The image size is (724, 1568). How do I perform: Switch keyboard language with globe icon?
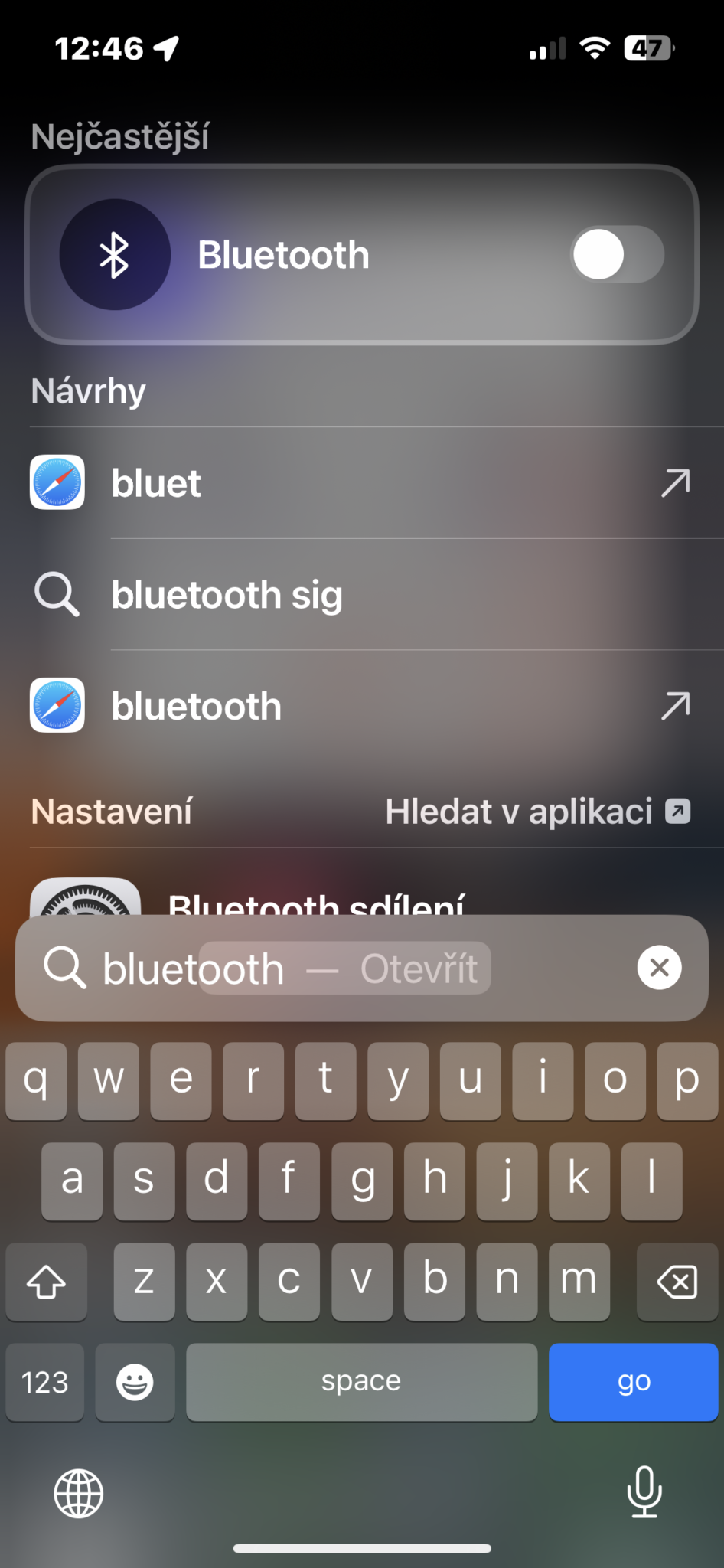[78, 1493]
